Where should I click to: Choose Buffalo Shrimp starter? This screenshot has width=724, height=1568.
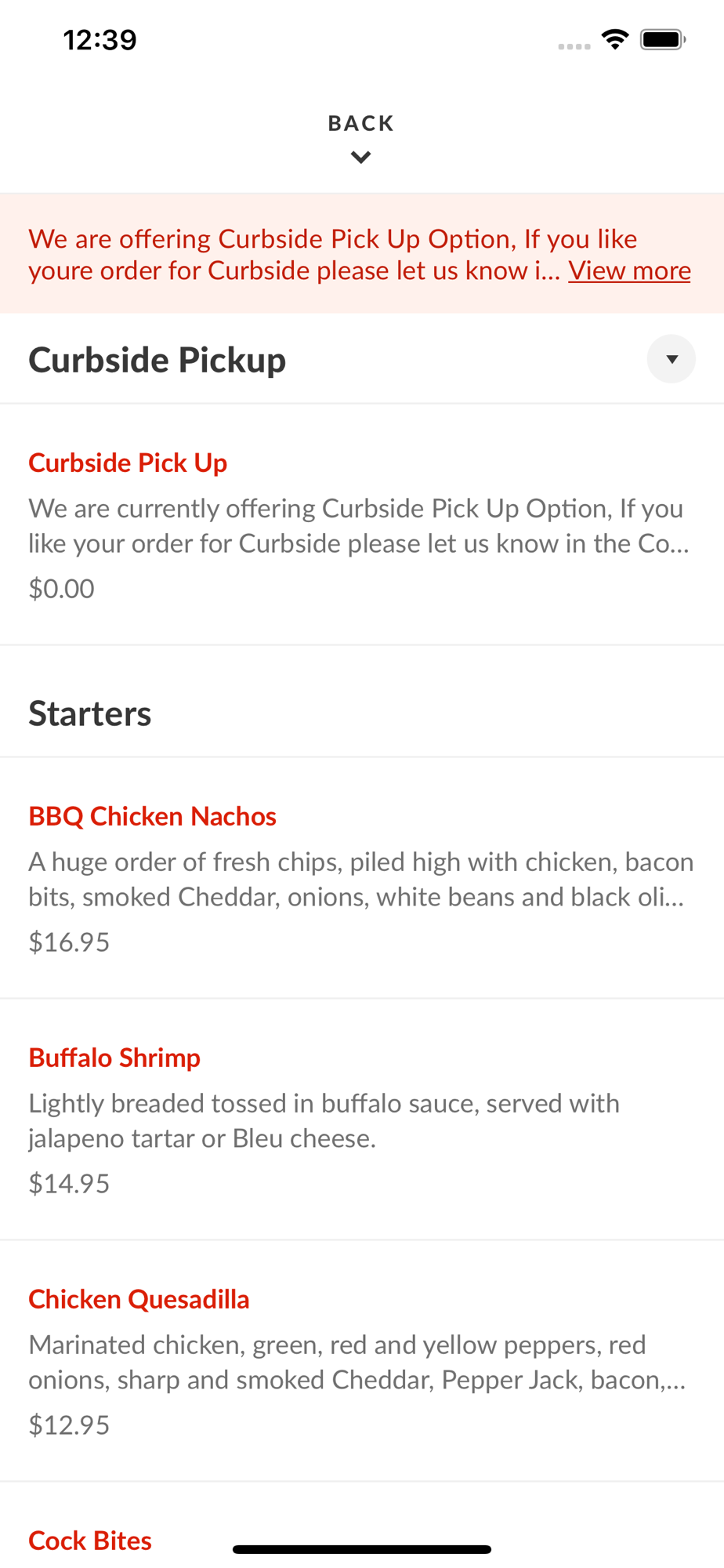coord(362,1120)
